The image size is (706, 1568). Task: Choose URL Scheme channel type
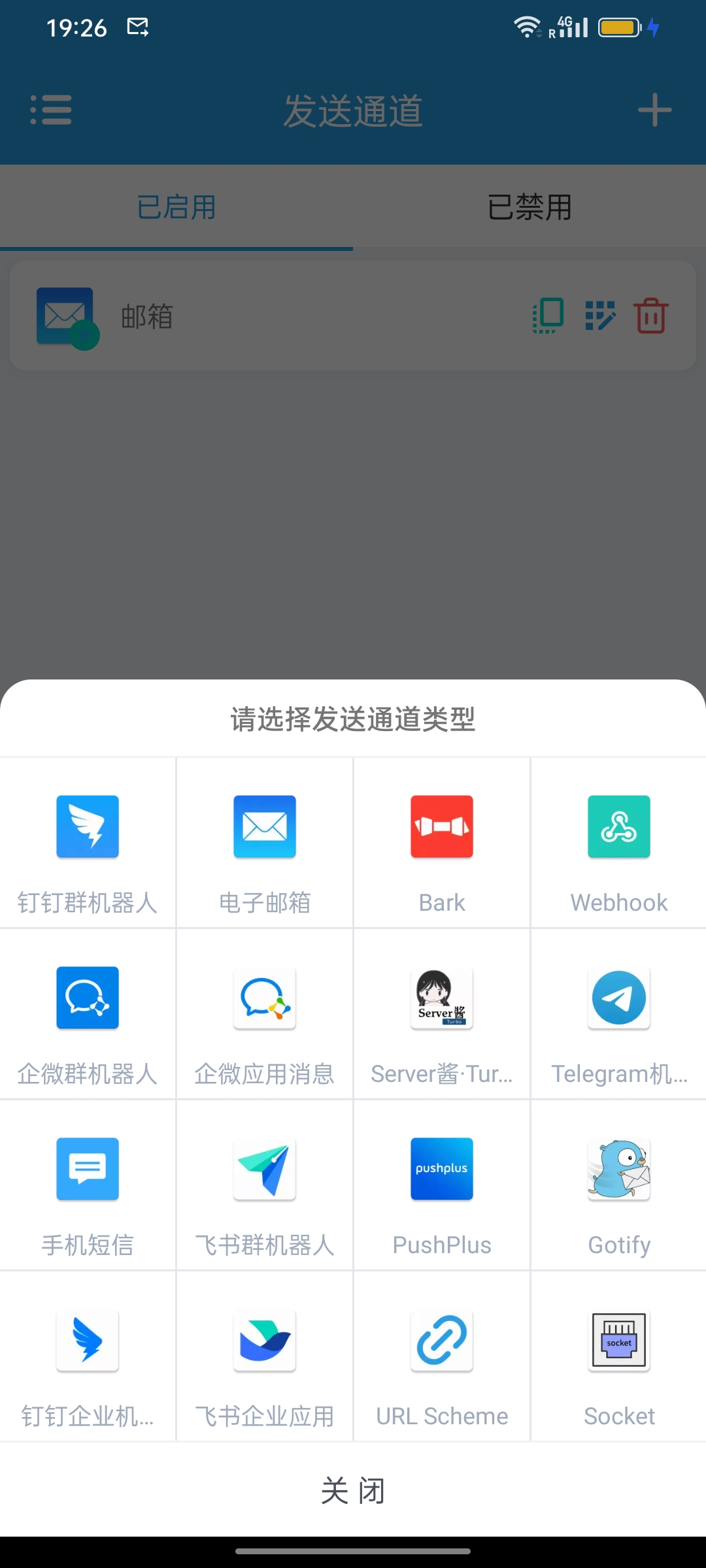coord(442,1356)
